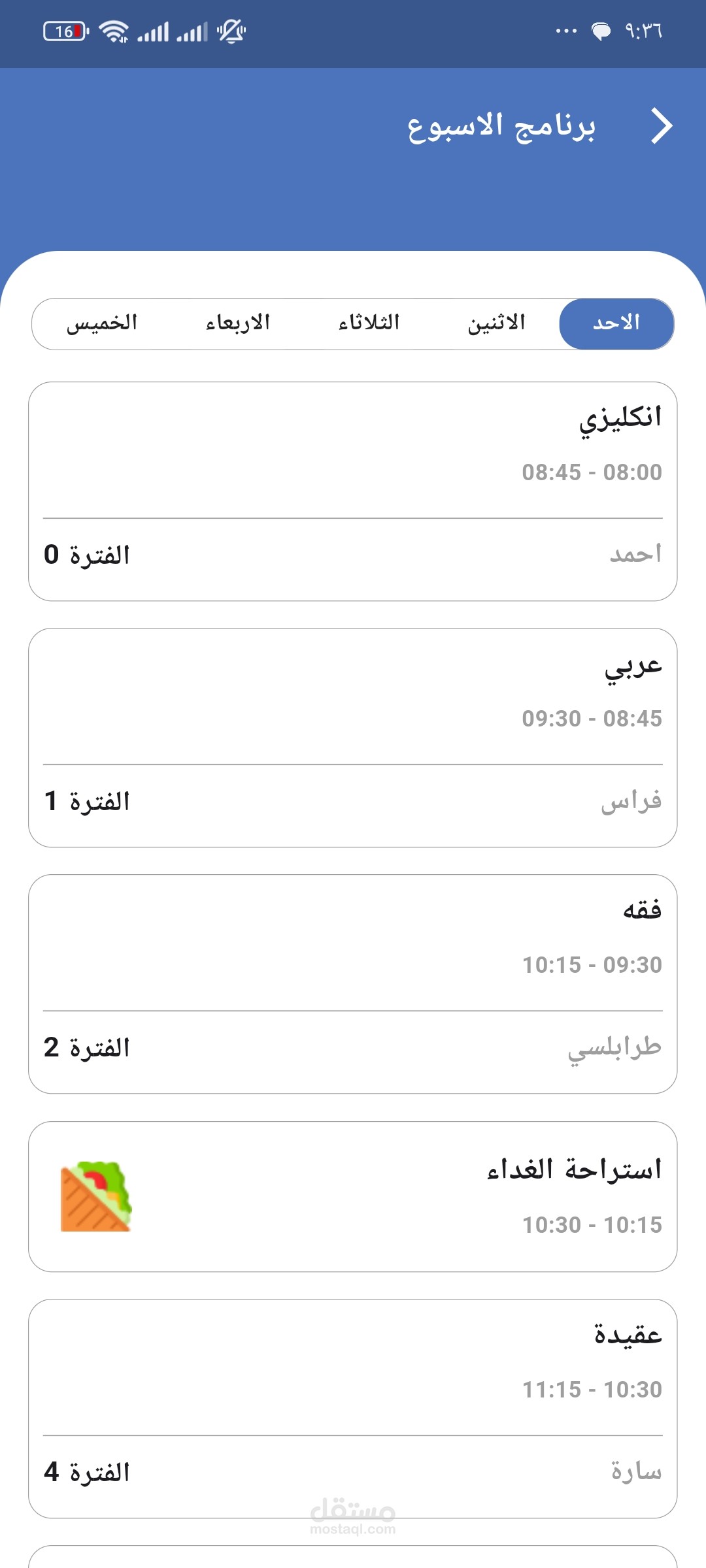706x1568 pixels.
Task: Switch to the الاربعاء day tab
Action: click(x=238, y=323)
